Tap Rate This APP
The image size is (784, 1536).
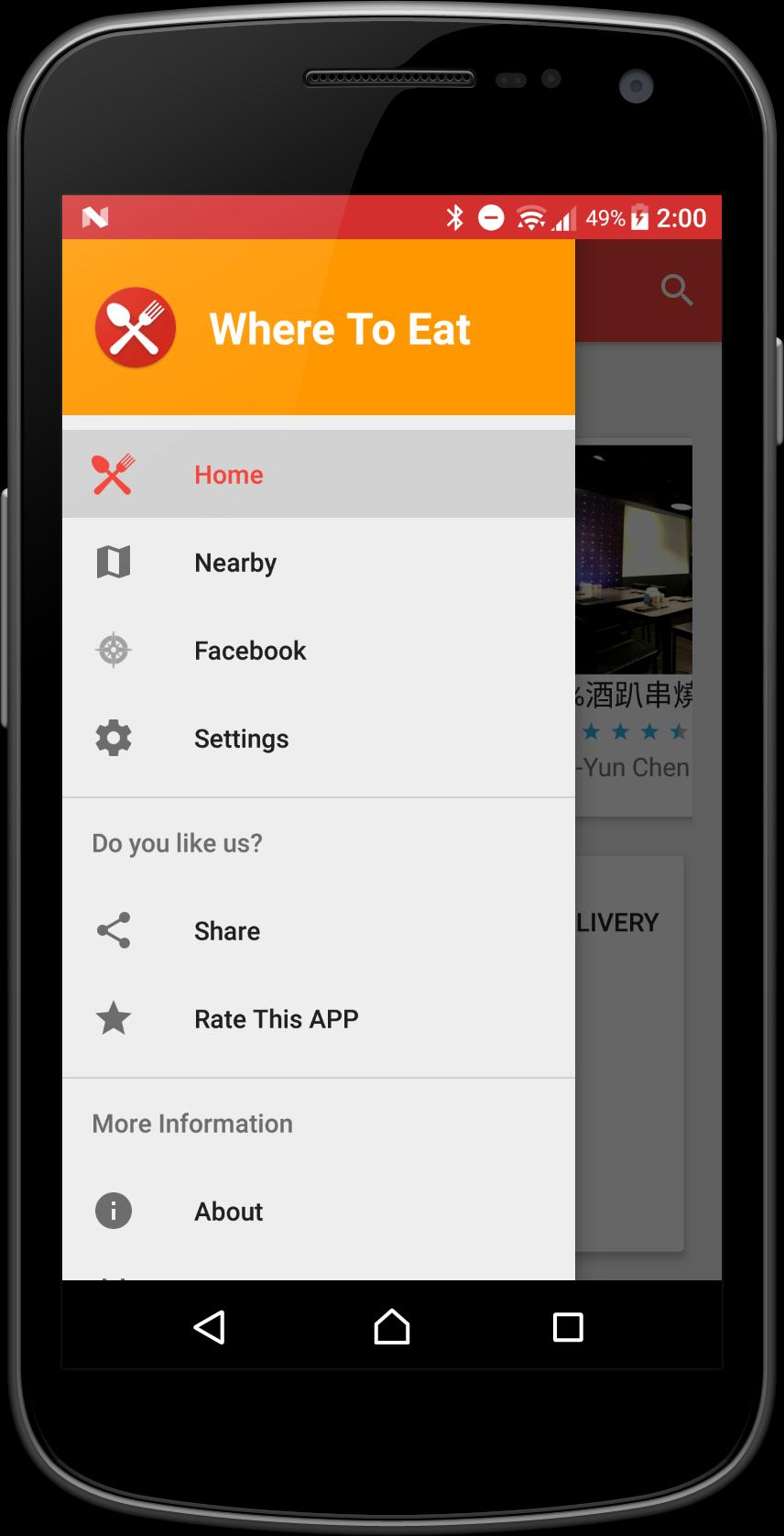point(276,1019)
